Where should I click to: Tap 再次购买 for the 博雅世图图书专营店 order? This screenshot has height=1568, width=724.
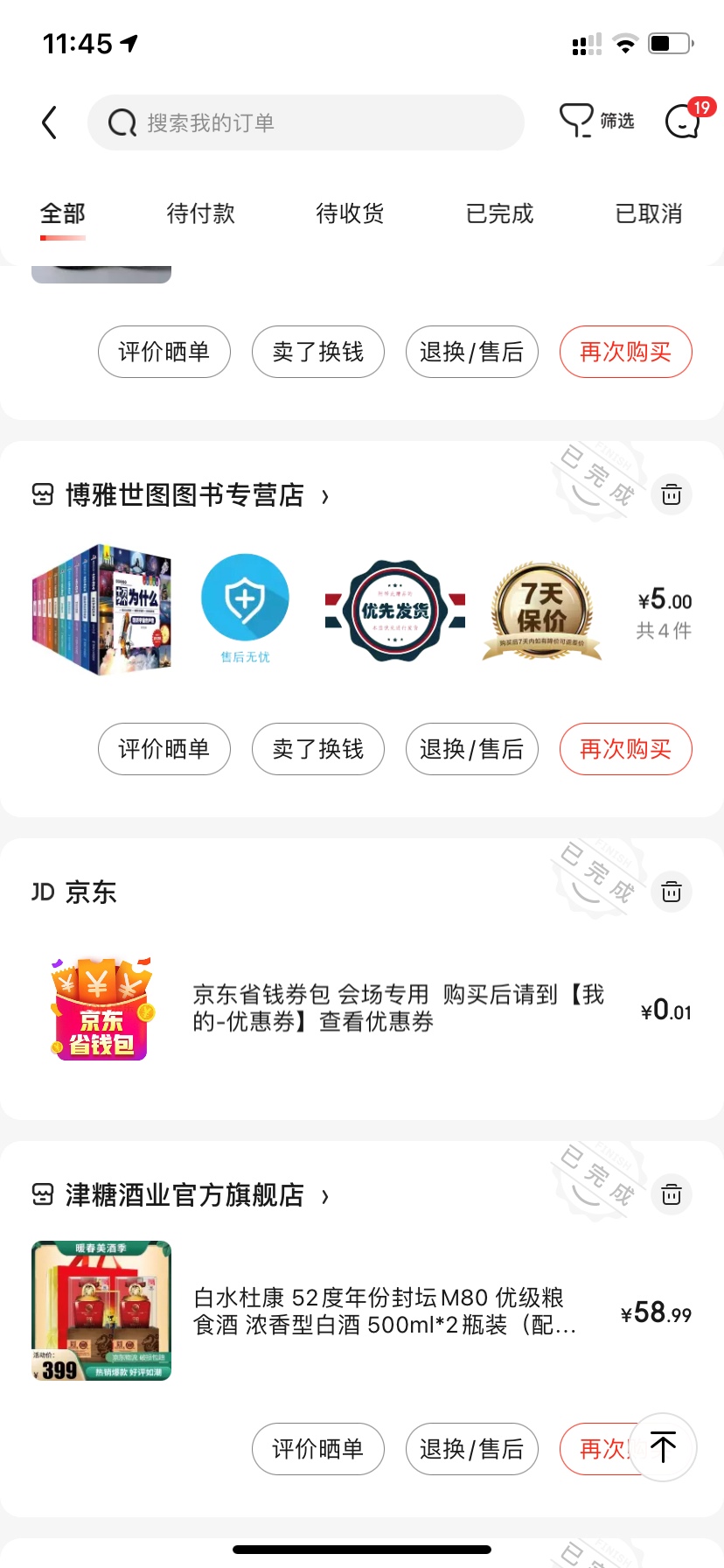[x=625, y=749]
